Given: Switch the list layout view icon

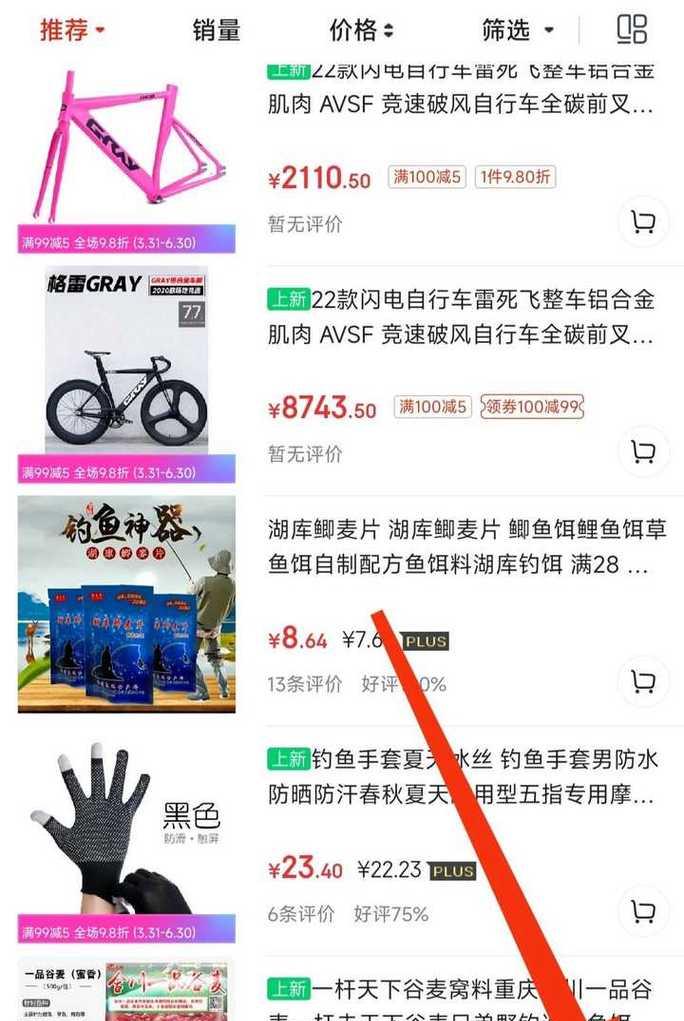Looking at the screenshot, I should click(x=631, y=30).
